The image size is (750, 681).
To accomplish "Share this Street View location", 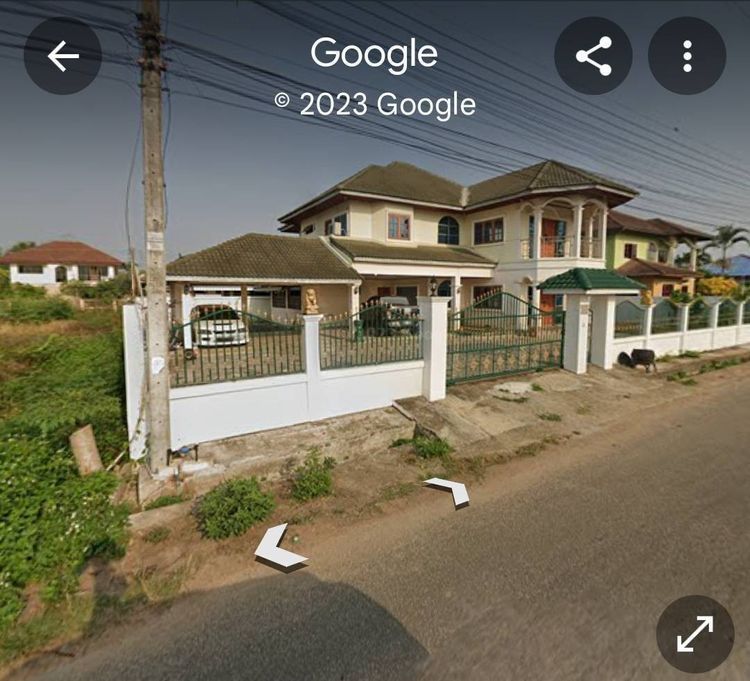I will tap(593, 56).
